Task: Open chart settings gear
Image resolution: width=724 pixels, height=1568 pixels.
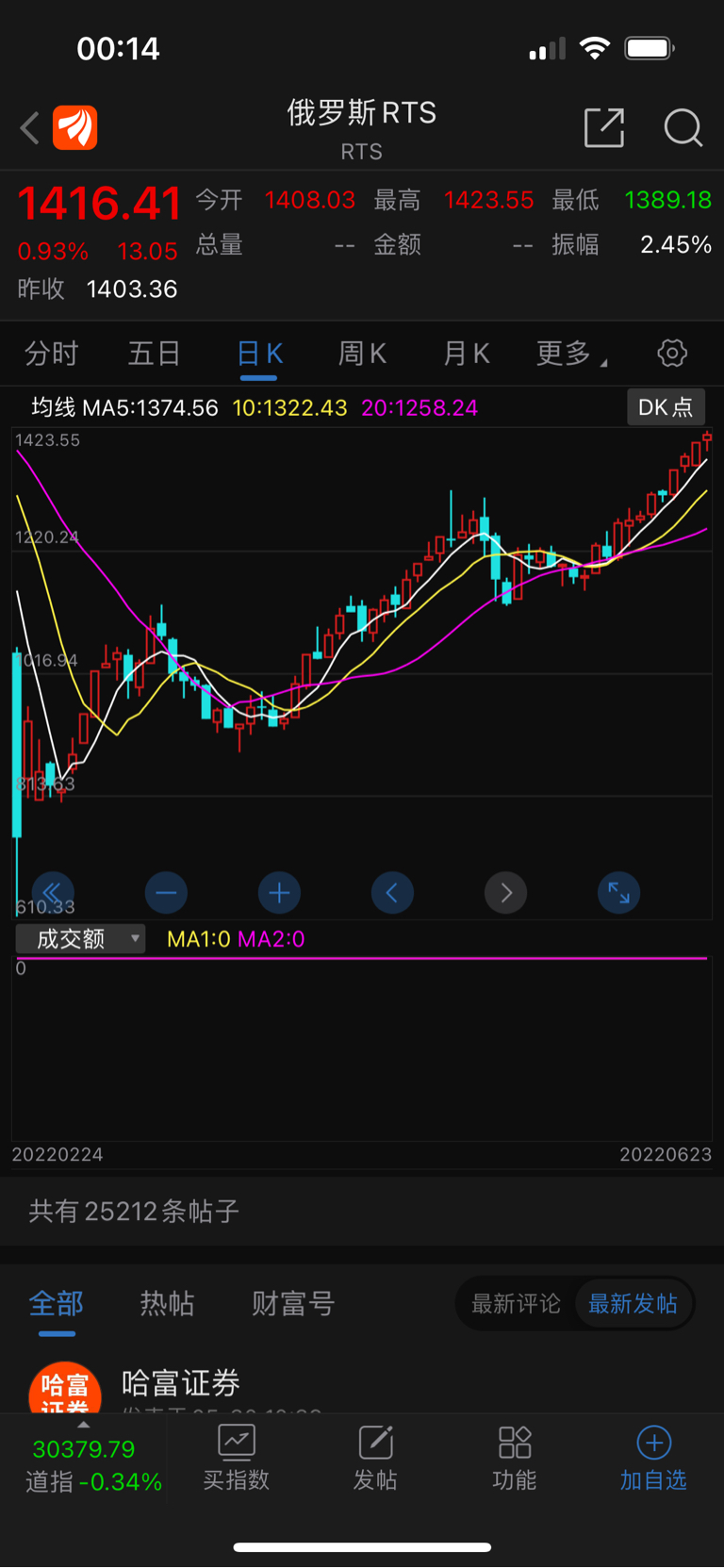Action: coord(672,354)
